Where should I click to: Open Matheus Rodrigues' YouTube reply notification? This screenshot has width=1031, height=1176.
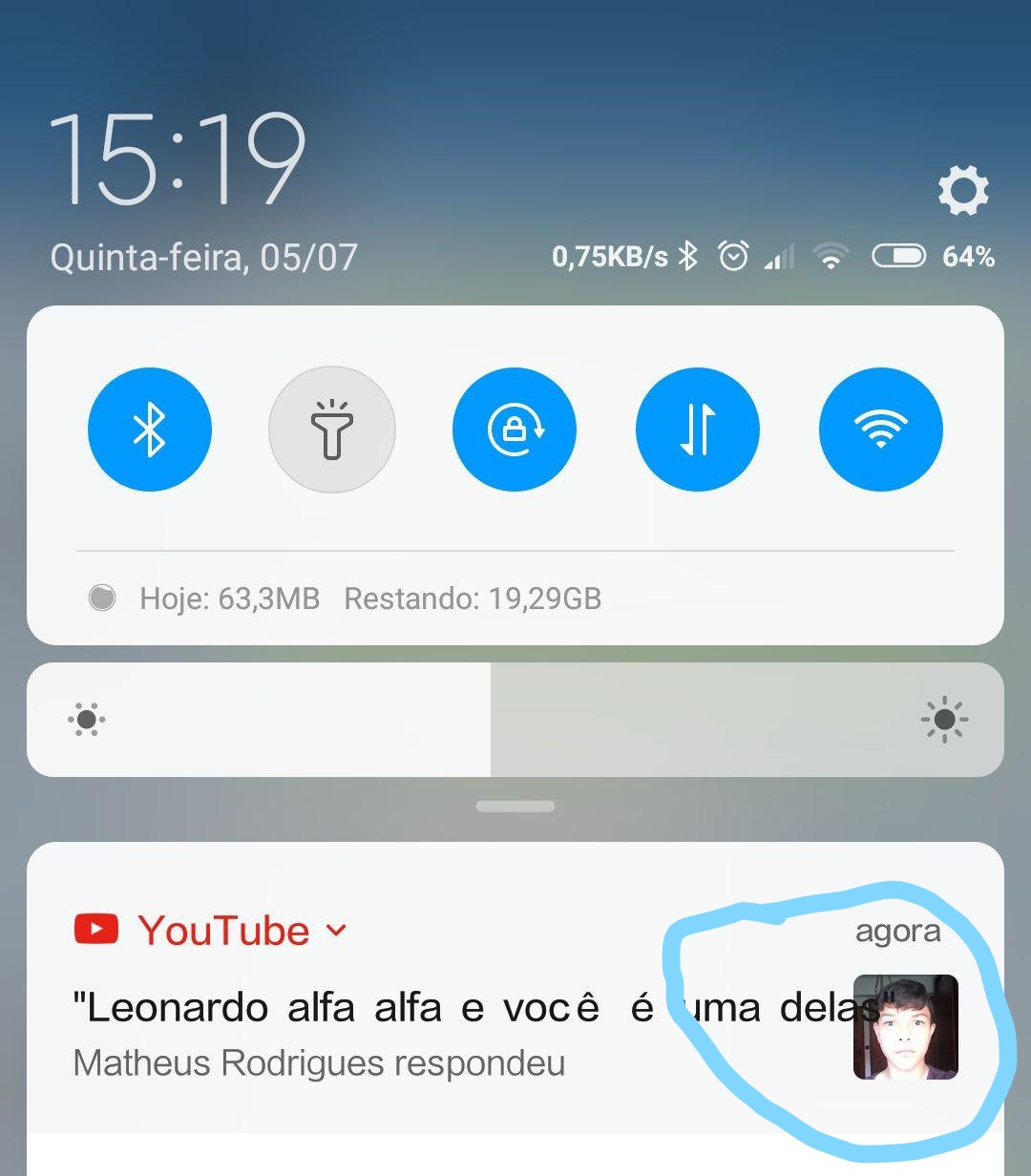tap(430, 1033)
